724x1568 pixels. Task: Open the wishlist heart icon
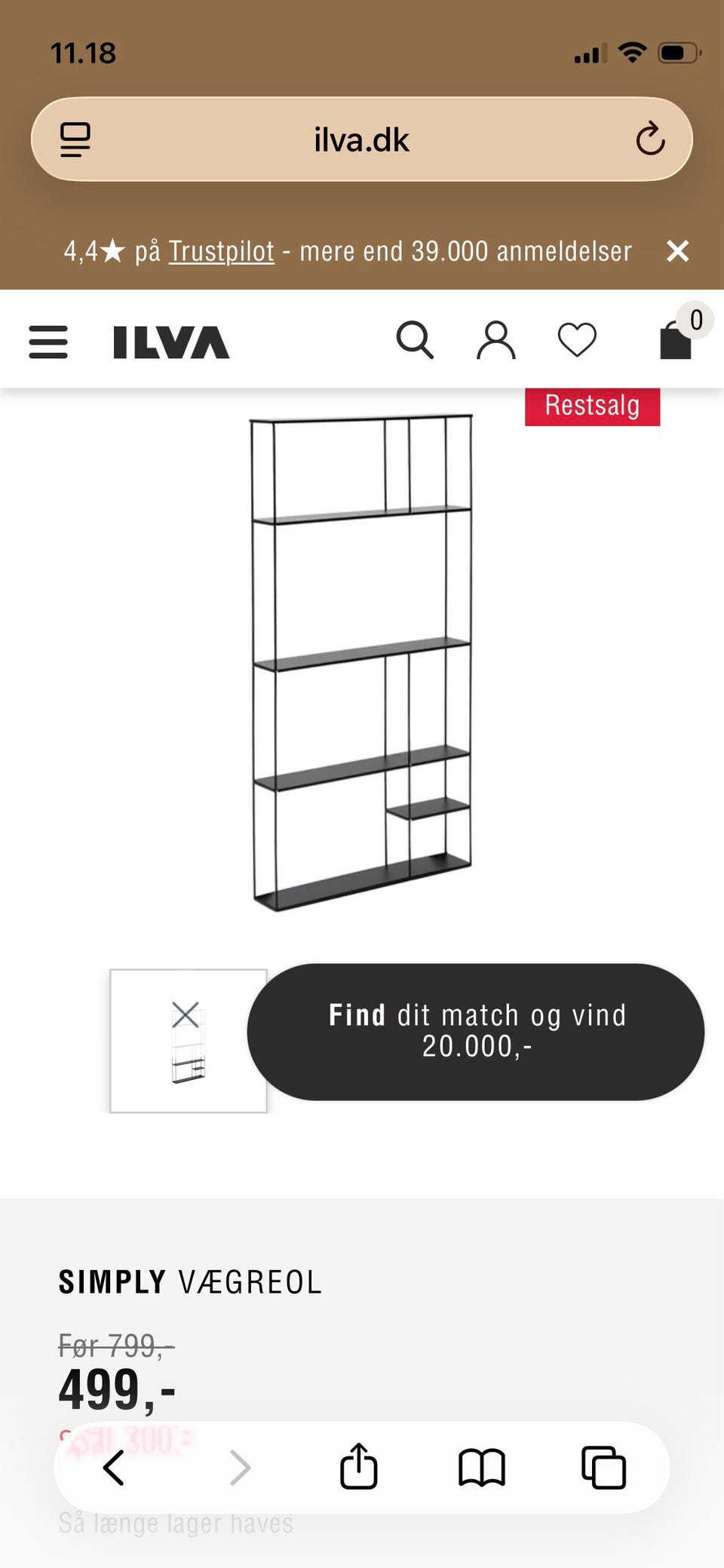(577, 341)
